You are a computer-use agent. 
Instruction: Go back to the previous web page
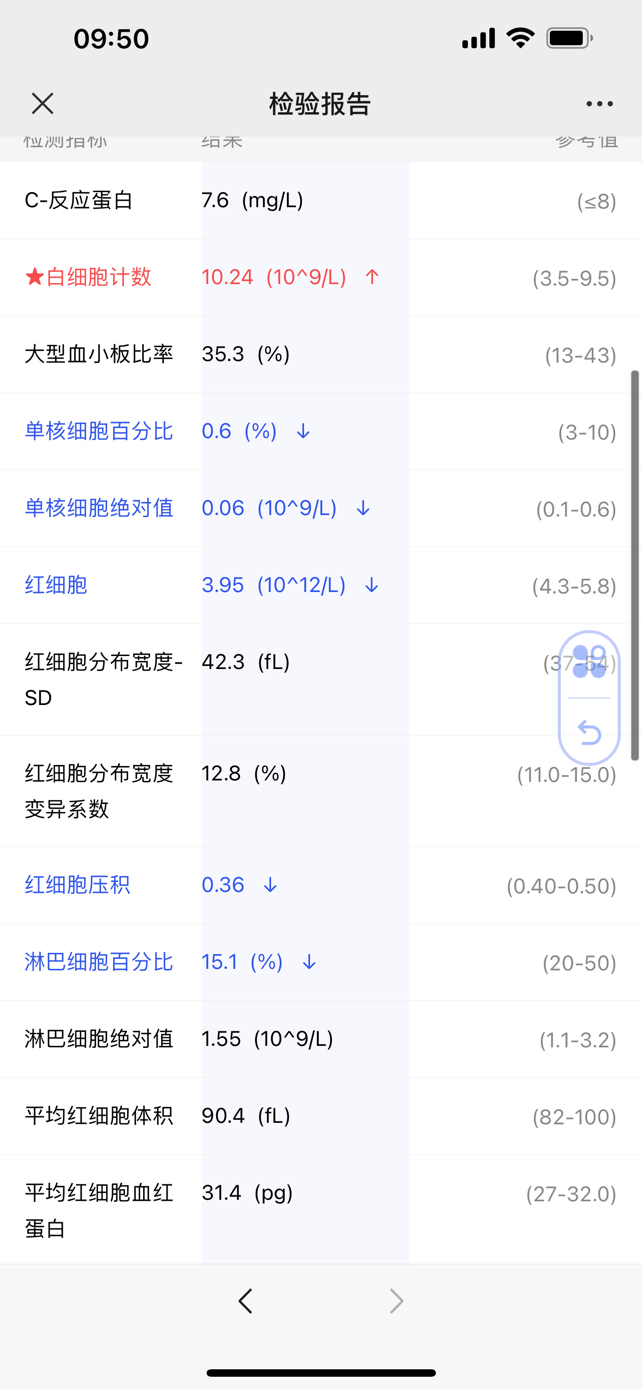pyautogui.click(x=246, y=1300)
